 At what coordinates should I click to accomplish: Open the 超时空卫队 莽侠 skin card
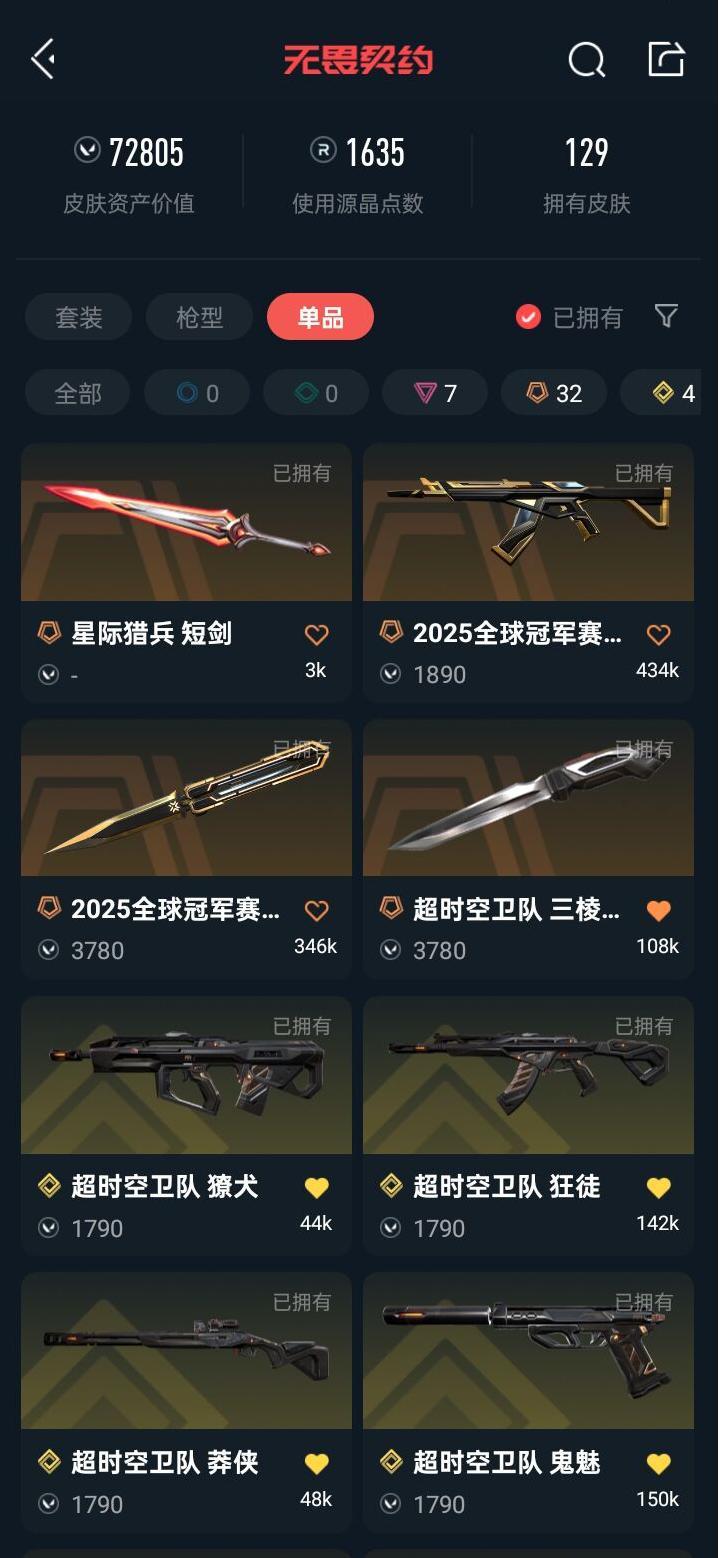coord(186,1402)
